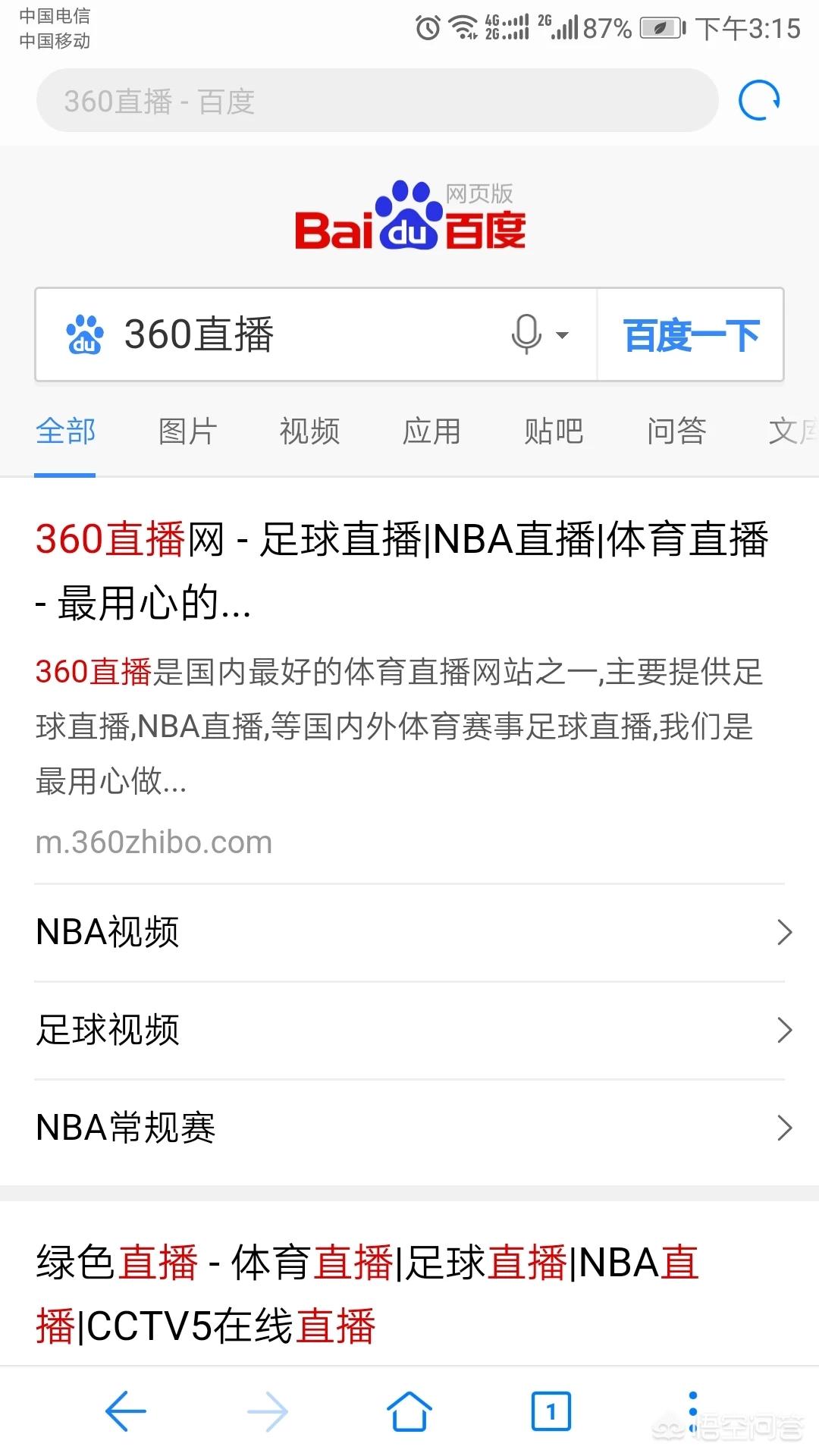
Task: Switch to the 贴吧 tab
Action: tap(554, 431)
